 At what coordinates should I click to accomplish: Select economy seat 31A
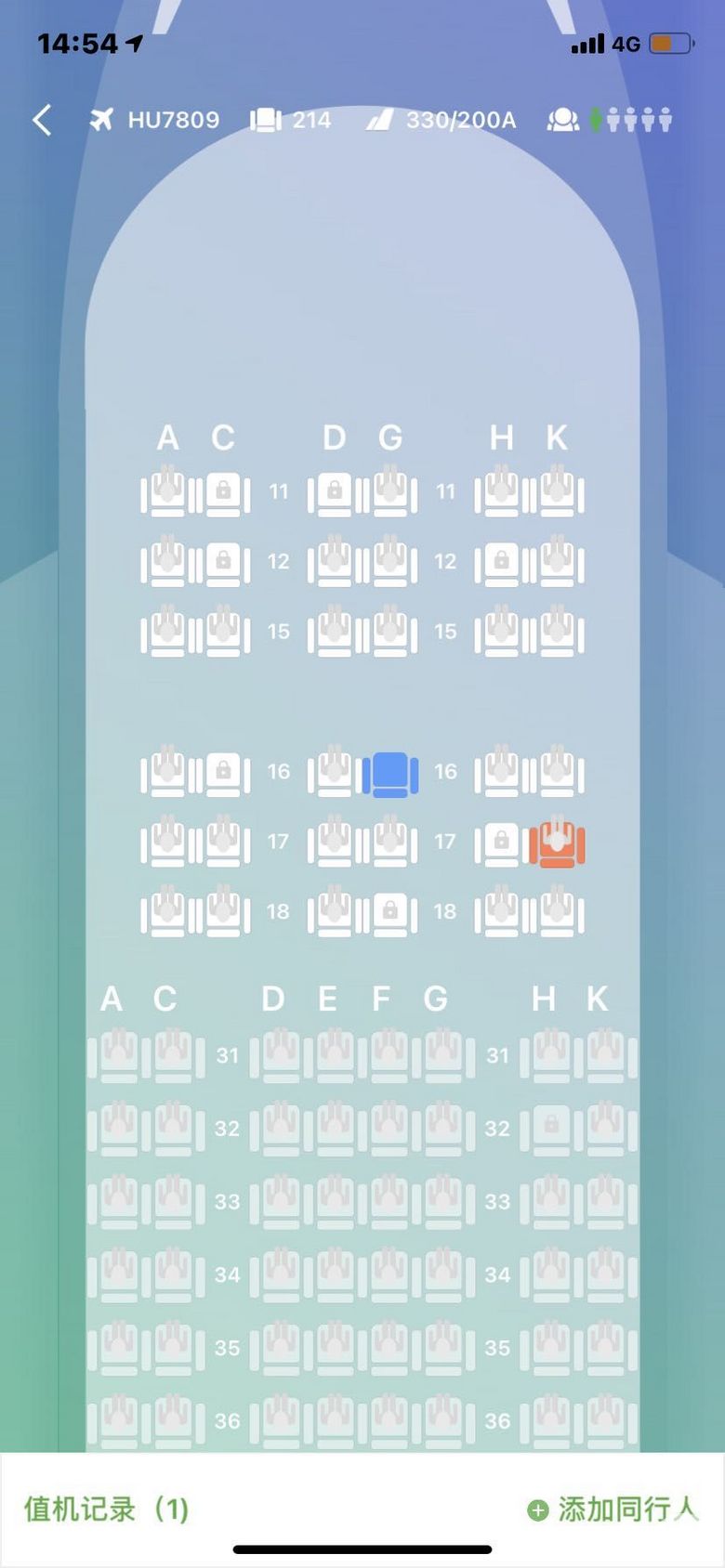[x=119, y=1057]
